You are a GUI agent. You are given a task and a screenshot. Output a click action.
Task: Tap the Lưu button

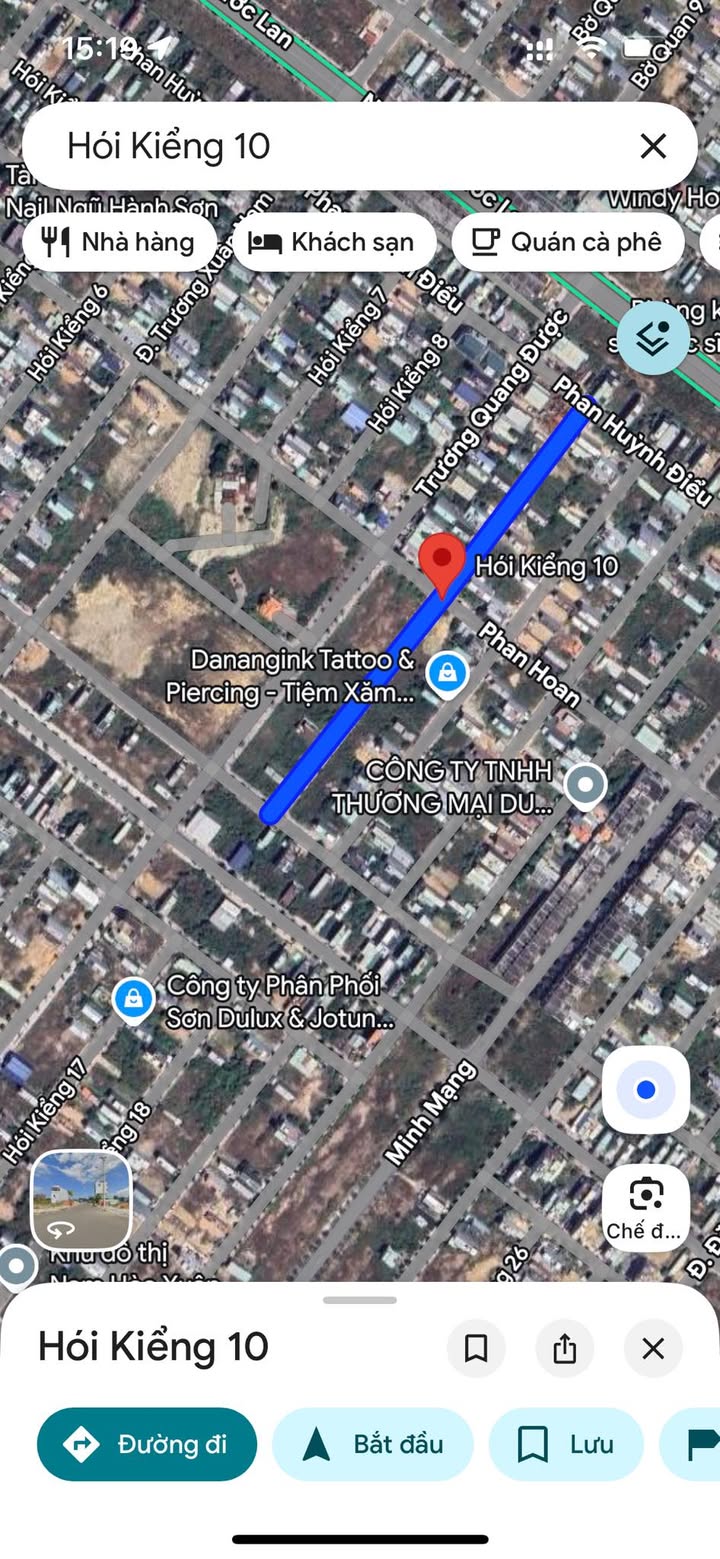pyautogui.click(x=565, y=1444)
